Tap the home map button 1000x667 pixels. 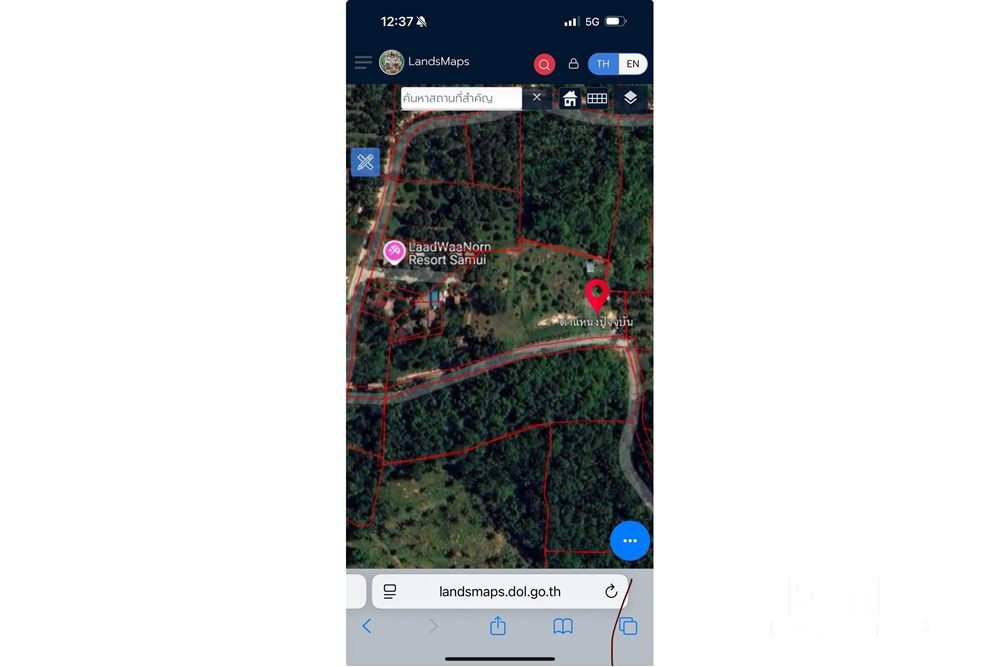pyautogui.click(x=570, y=98)
